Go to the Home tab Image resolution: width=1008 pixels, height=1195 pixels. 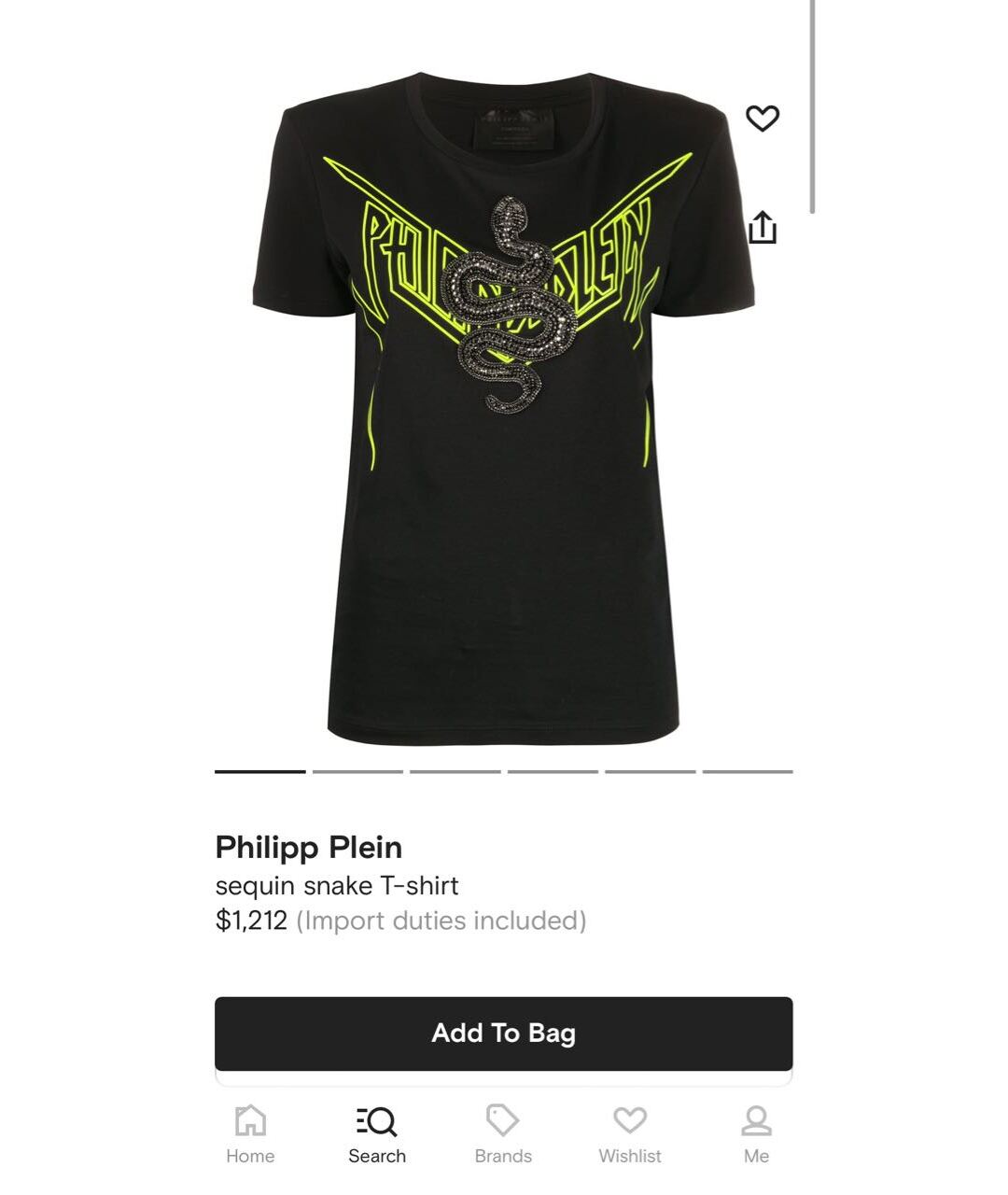click(250, 1133)
